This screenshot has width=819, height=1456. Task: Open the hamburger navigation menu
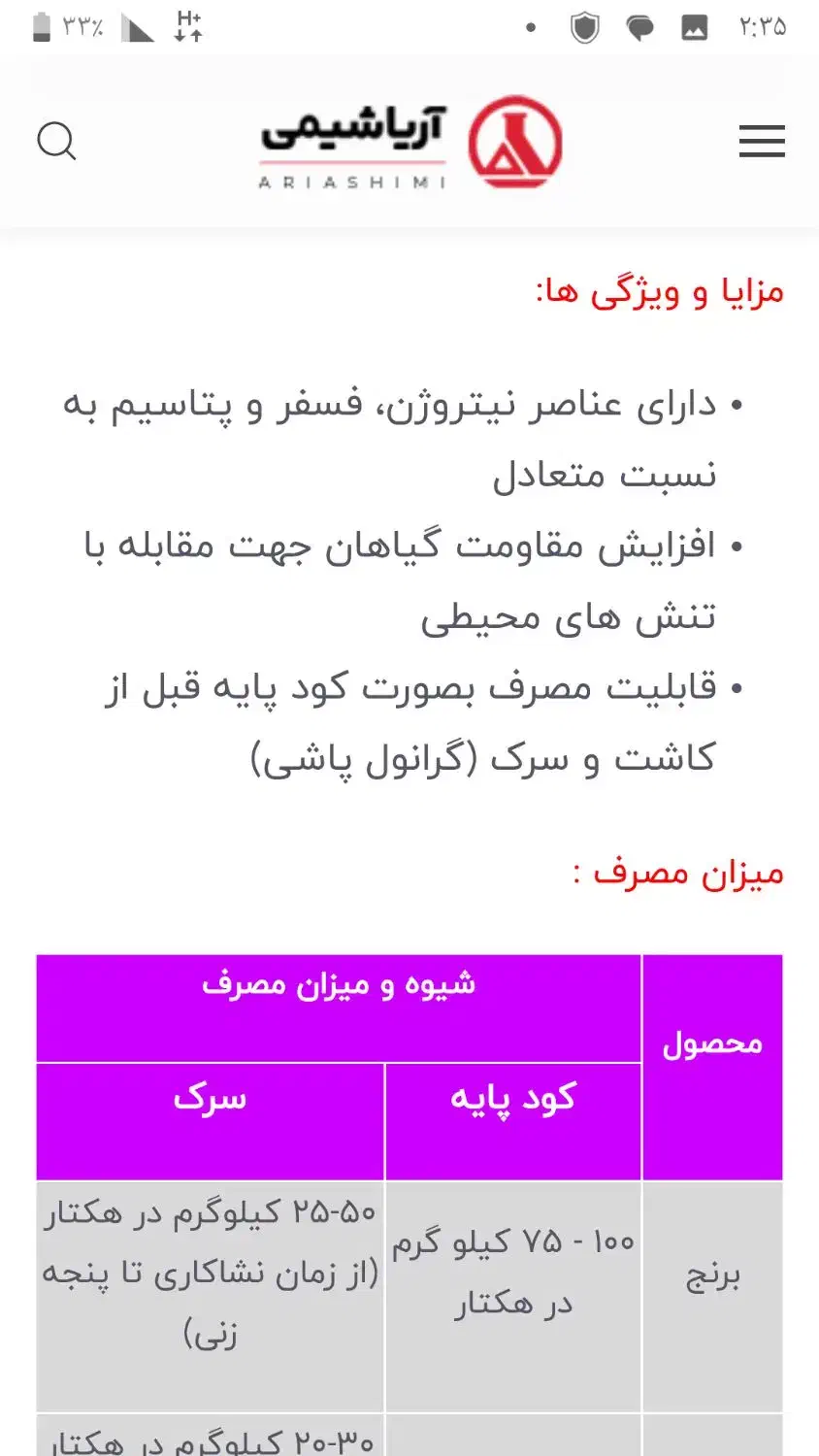point(762,142)
